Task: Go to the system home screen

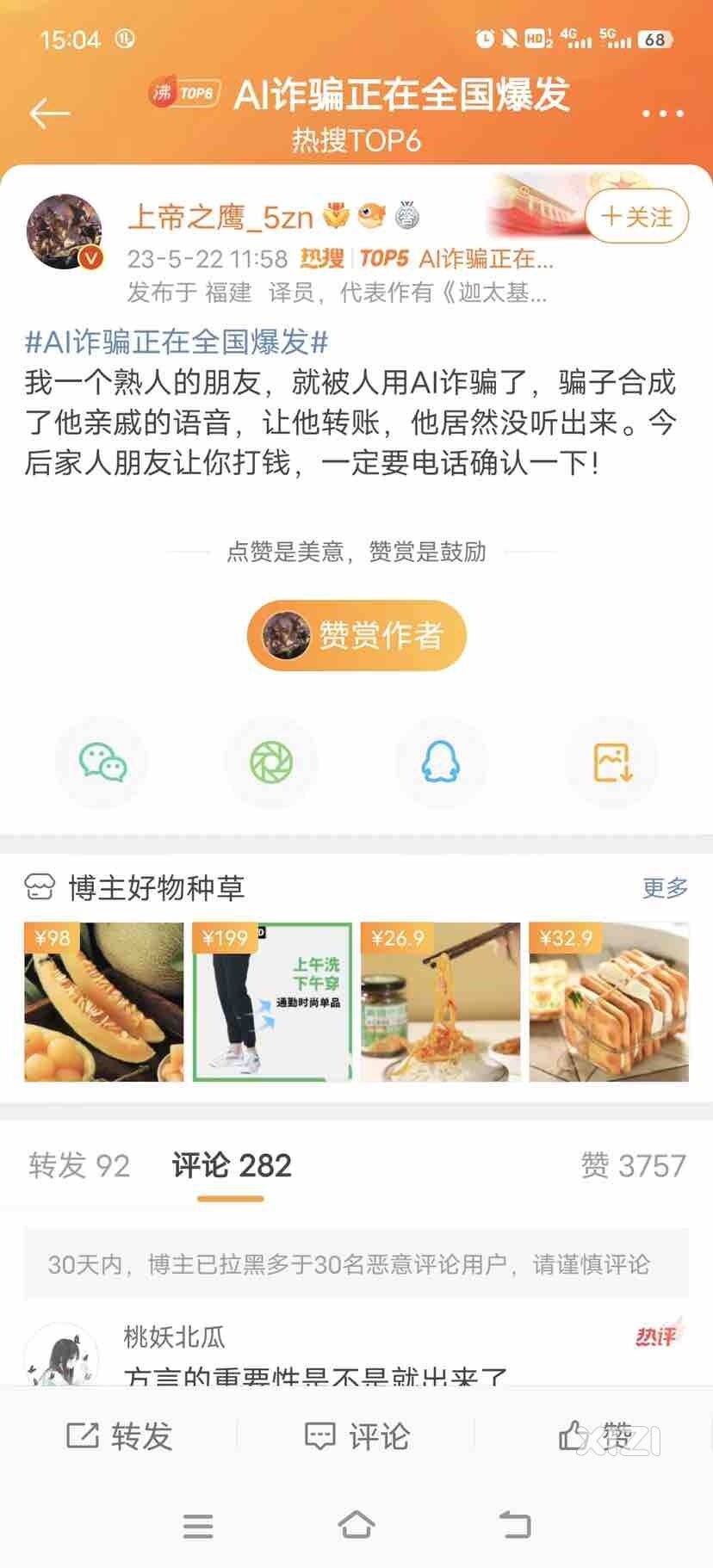Action: click(356, 1525)
